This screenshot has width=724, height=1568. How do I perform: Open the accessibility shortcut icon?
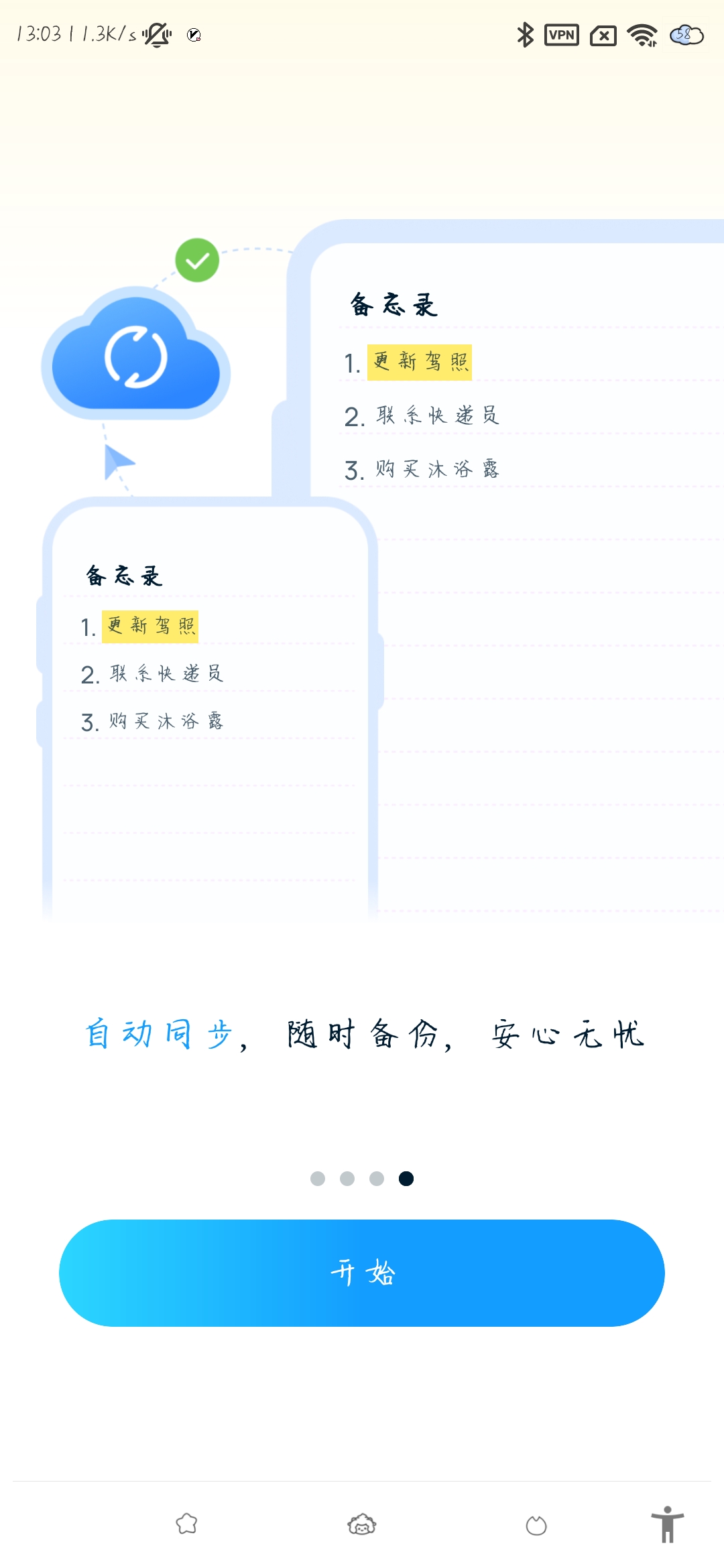click(x=667, y=1524)
